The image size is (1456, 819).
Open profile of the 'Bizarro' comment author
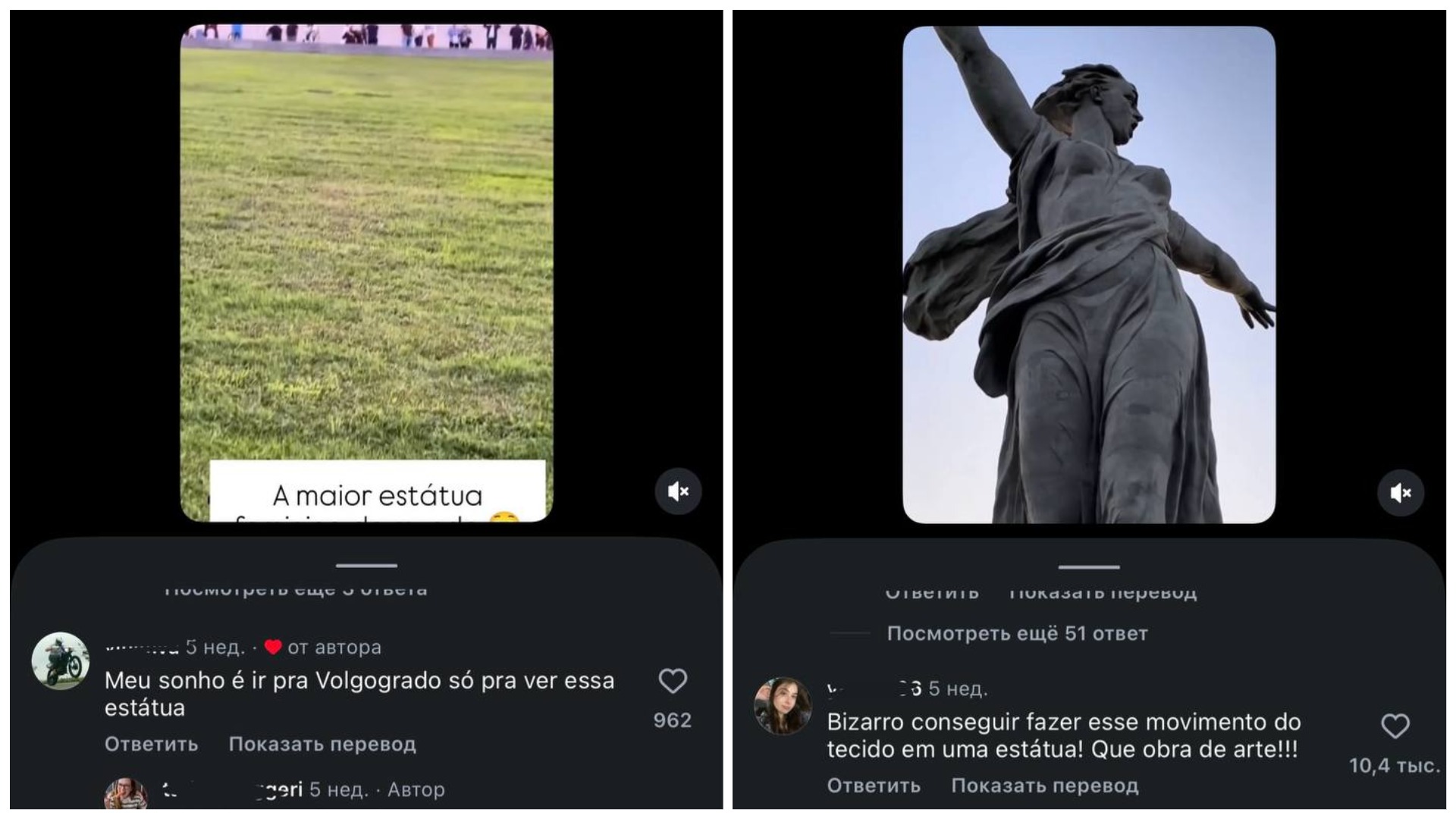pos(783,706)
